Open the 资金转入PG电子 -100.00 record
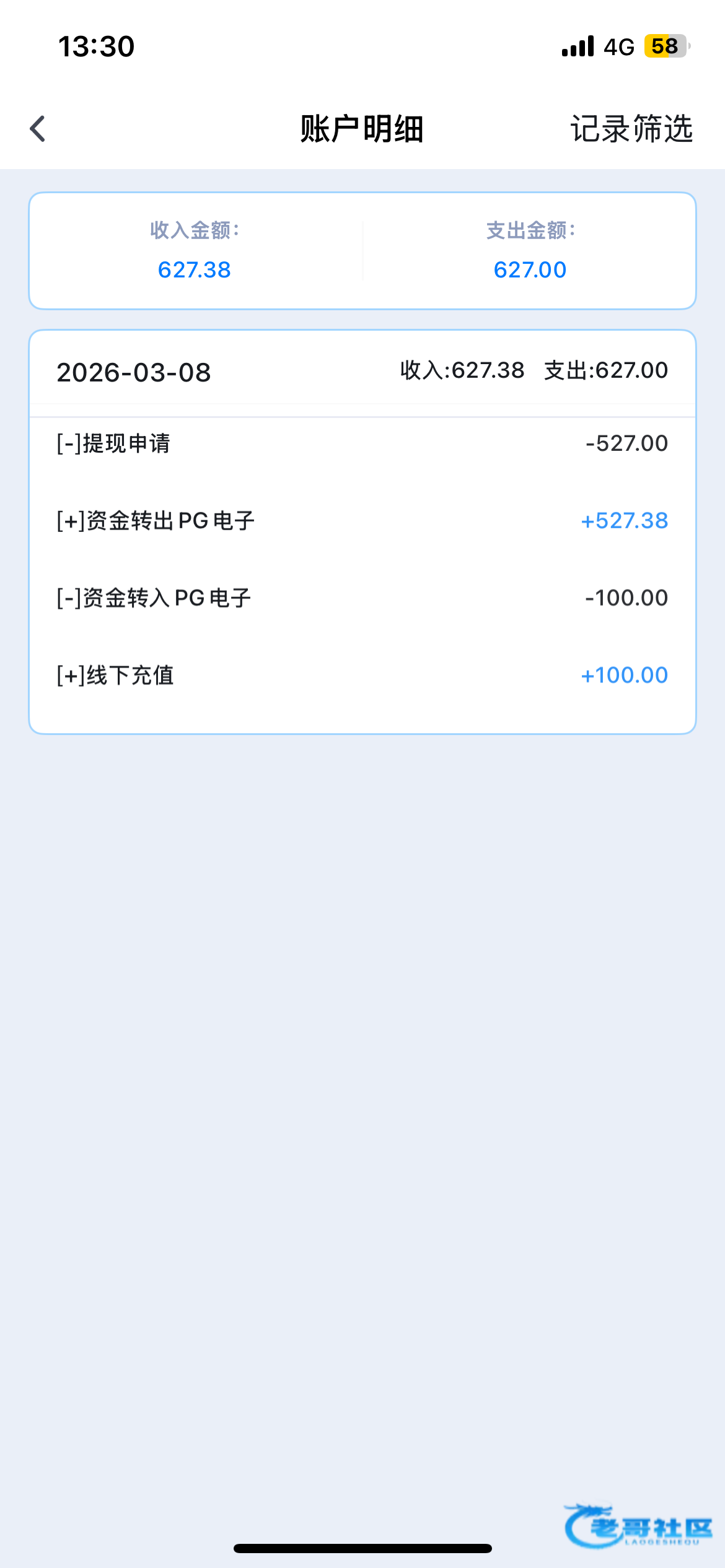The width and height of the screenshot is (725, 1568). (x=362, y=598)
